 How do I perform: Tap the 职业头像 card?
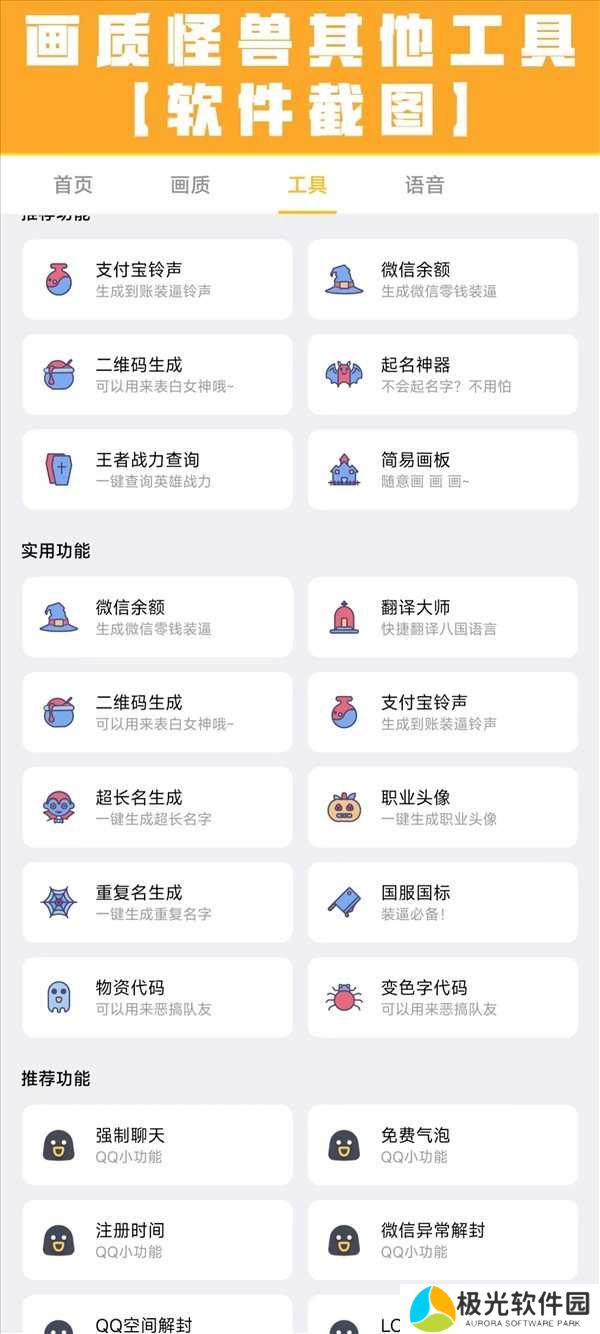pyautogui.click(x=442, y=807)
